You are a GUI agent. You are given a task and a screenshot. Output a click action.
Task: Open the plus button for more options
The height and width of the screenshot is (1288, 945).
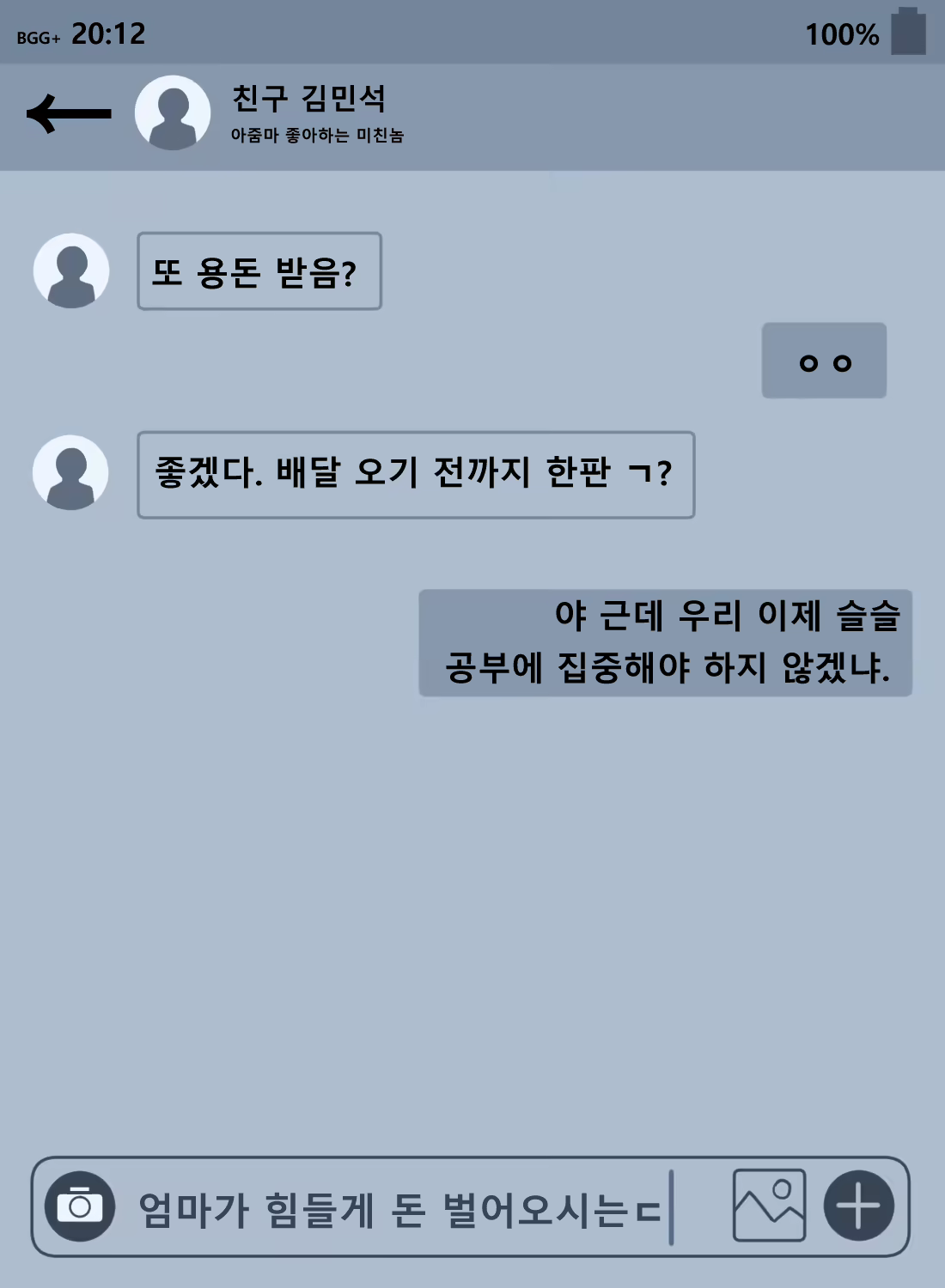(858, 1206)
